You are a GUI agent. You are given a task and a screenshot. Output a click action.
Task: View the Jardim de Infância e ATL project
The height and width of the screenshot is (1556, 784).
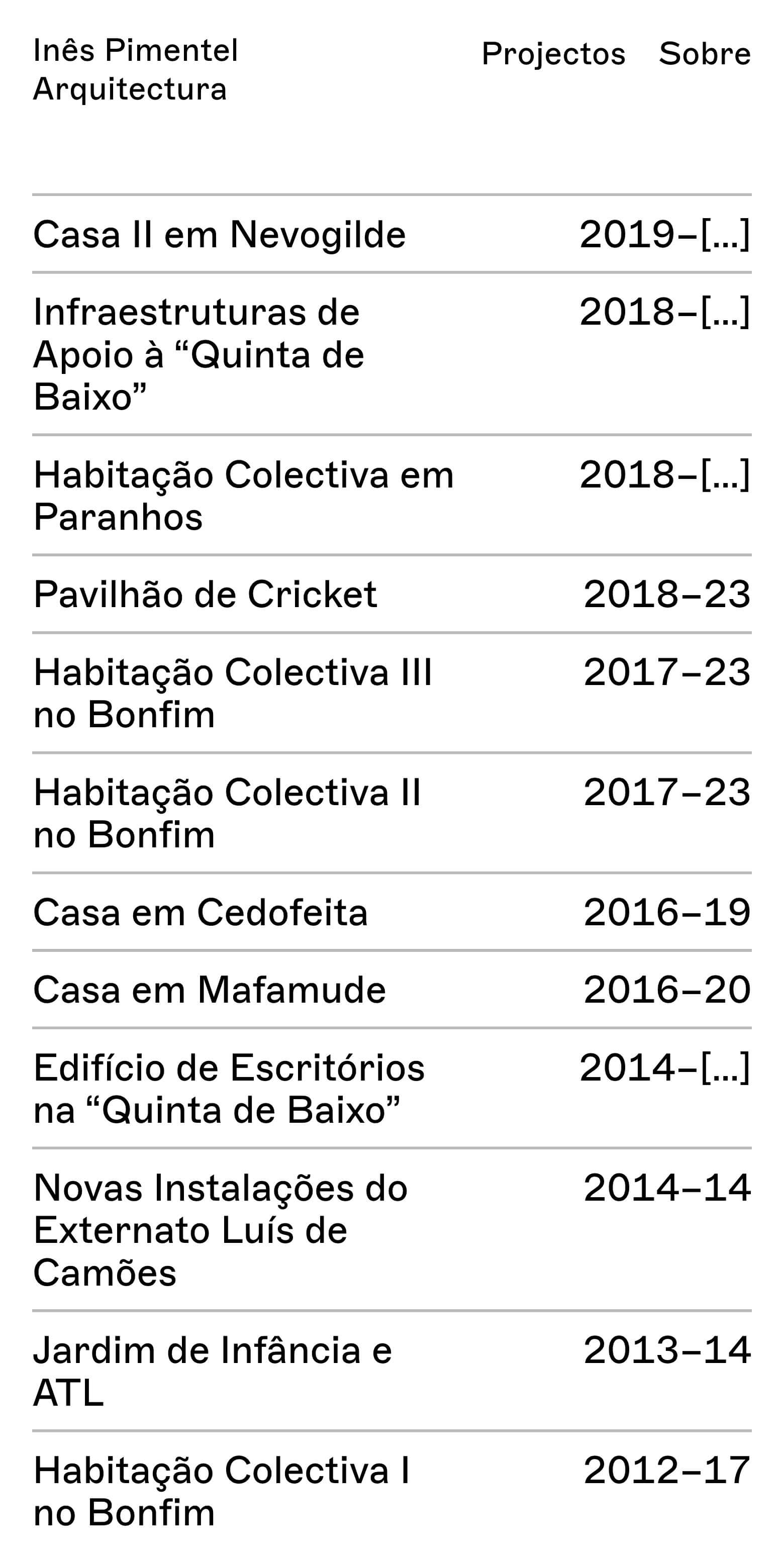tap(392, 1371)
